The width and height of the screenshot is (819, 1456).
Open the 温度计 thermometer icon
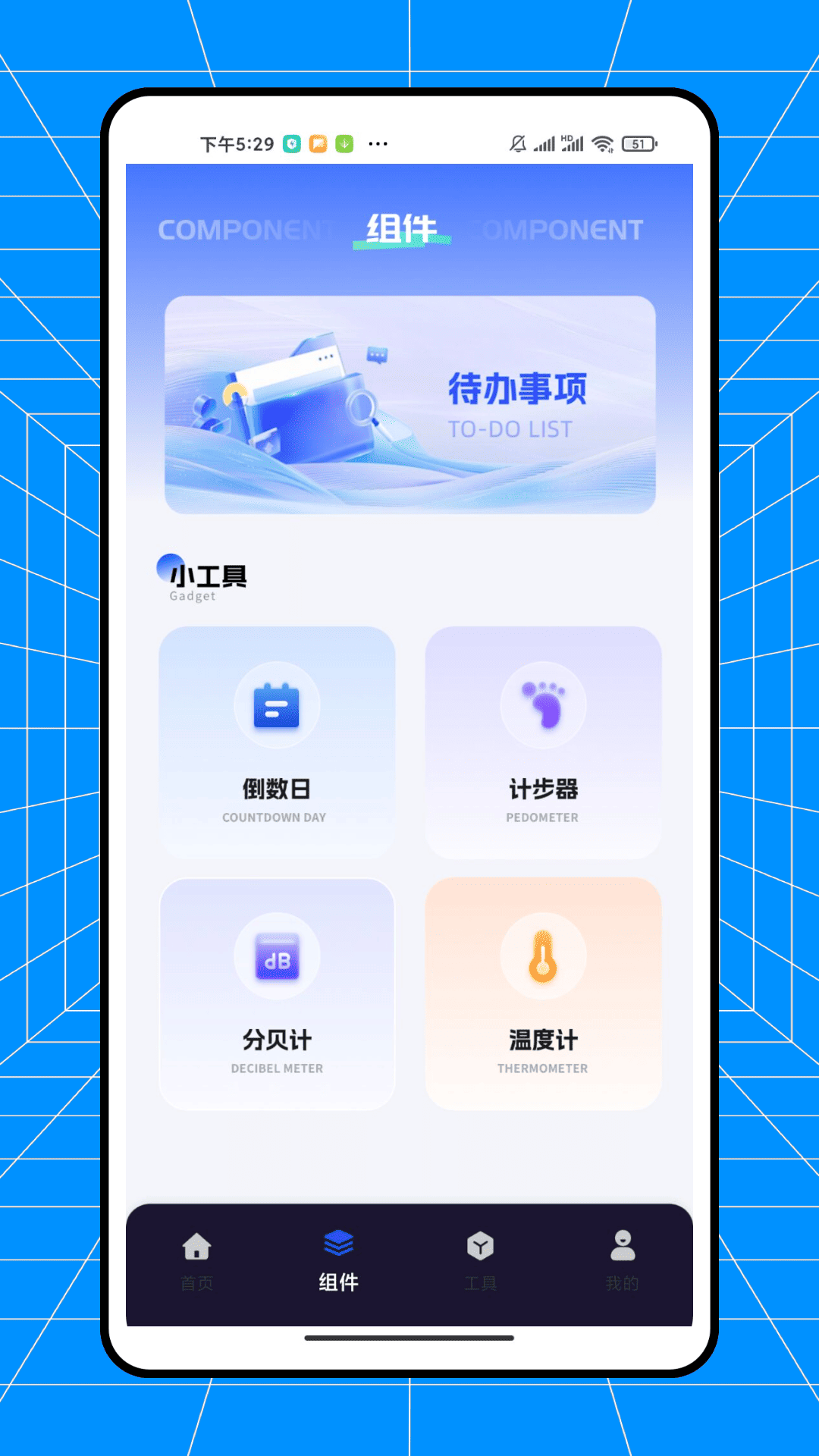tap(543, 956)
